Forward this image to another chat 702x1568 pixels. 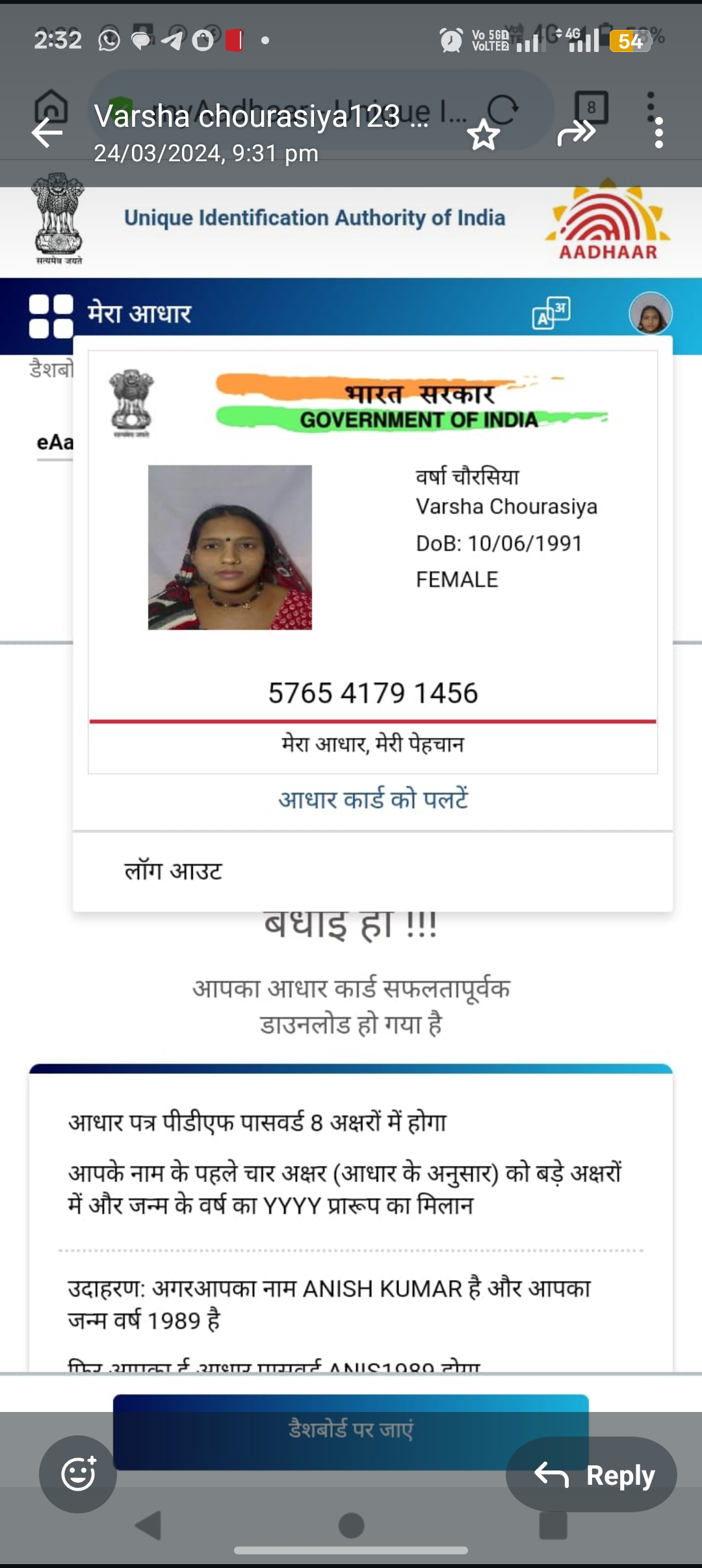point(576,133)
